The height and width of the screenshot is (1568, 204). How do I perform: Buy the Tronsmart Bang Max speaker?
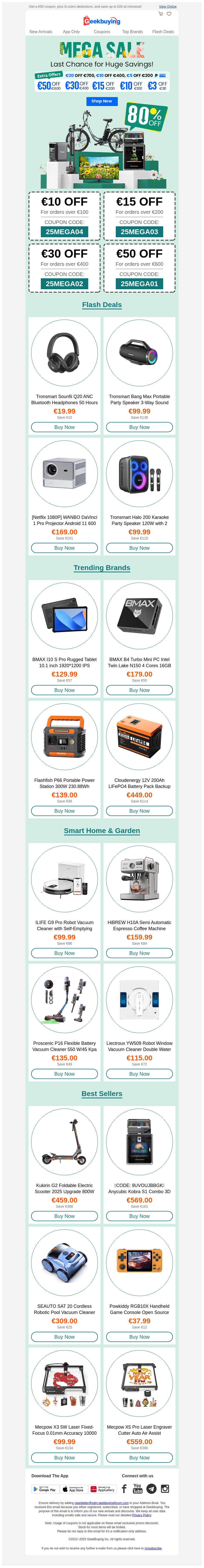pyautogui.click(x=139, y=427)
